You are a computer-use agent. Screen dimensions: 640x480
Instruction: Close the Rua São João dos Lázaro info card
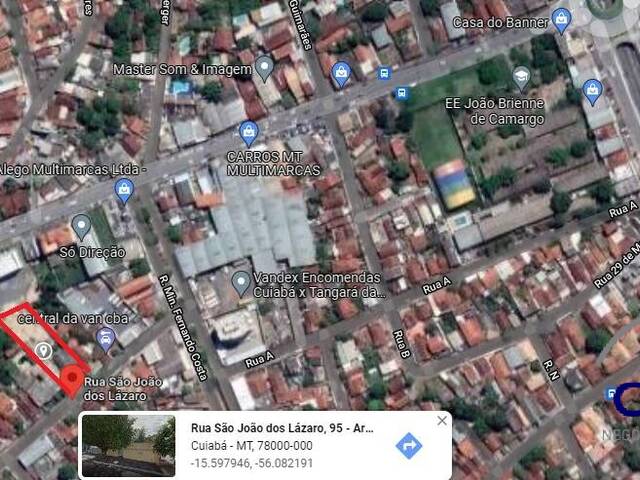tap(442, 421)
